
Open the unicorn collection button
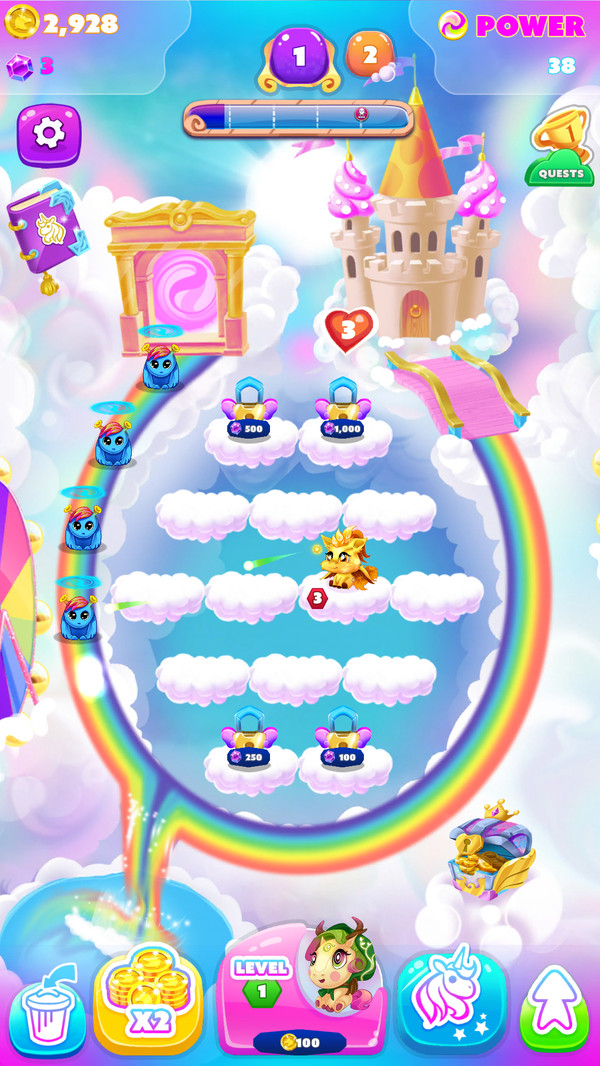pyautogui.click(x=452, y=997)
